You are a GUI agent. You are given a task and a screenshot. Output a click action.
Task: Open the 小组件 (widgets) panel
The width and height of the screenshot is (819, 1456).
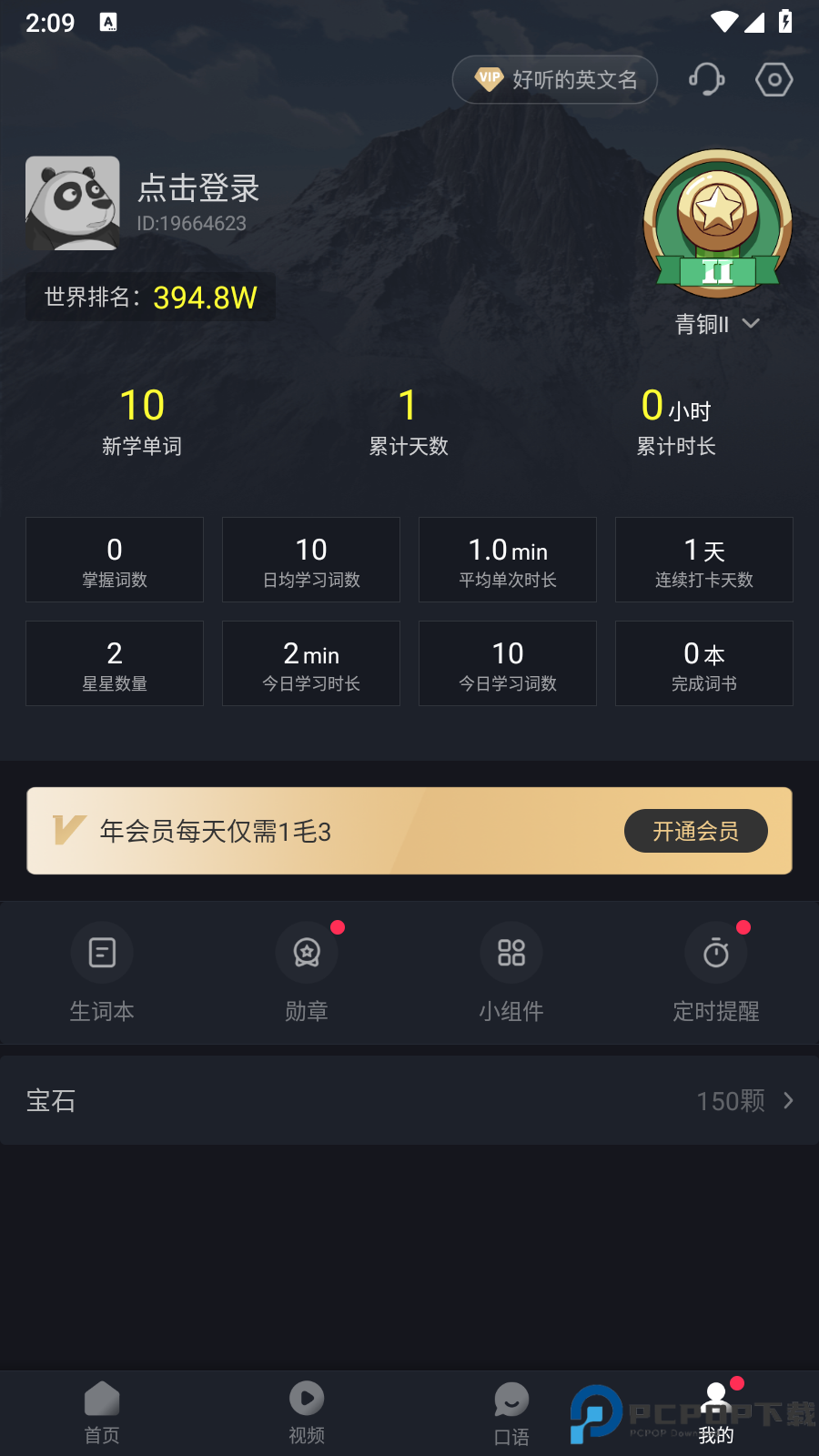click(511, 972)
